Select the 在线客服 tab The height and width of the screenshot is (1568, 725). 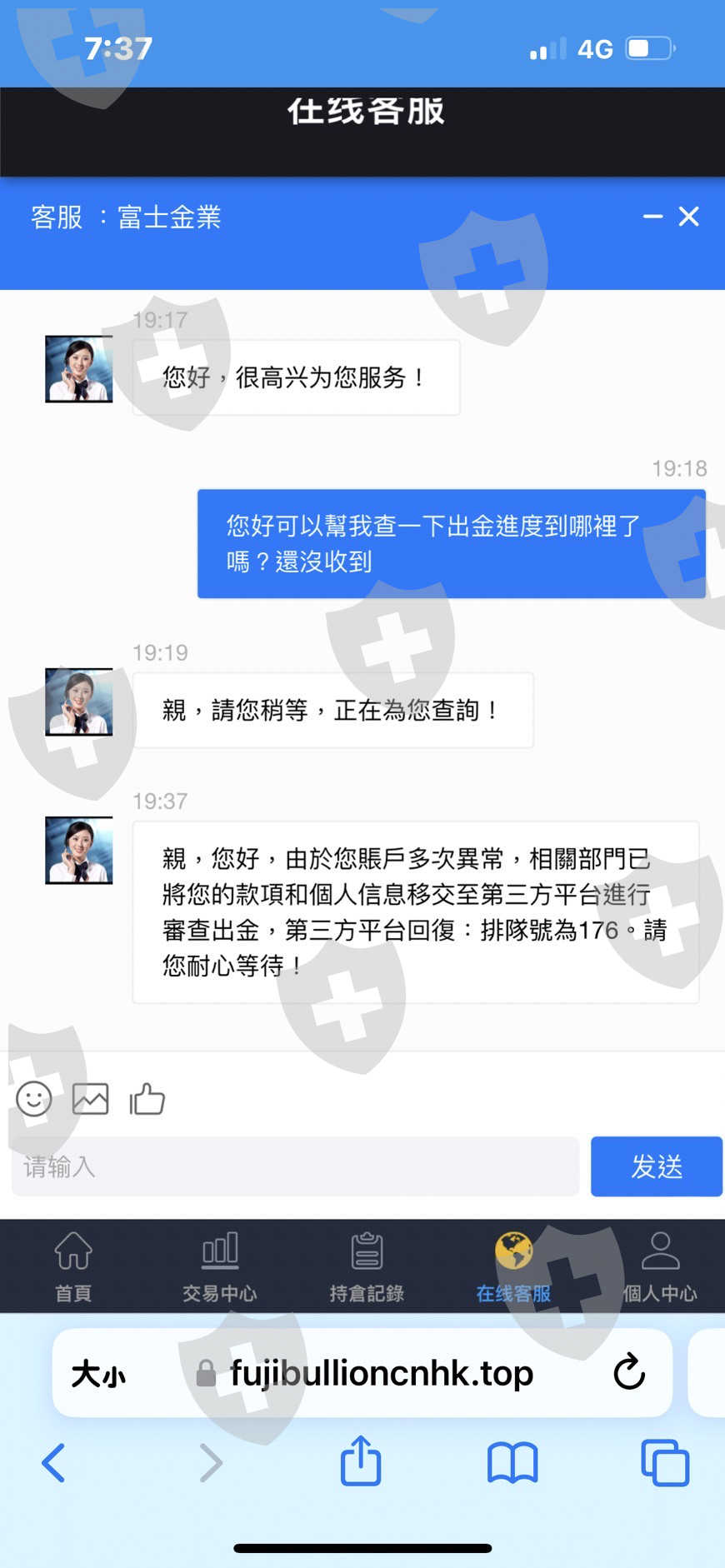(x=513, y=1267)
